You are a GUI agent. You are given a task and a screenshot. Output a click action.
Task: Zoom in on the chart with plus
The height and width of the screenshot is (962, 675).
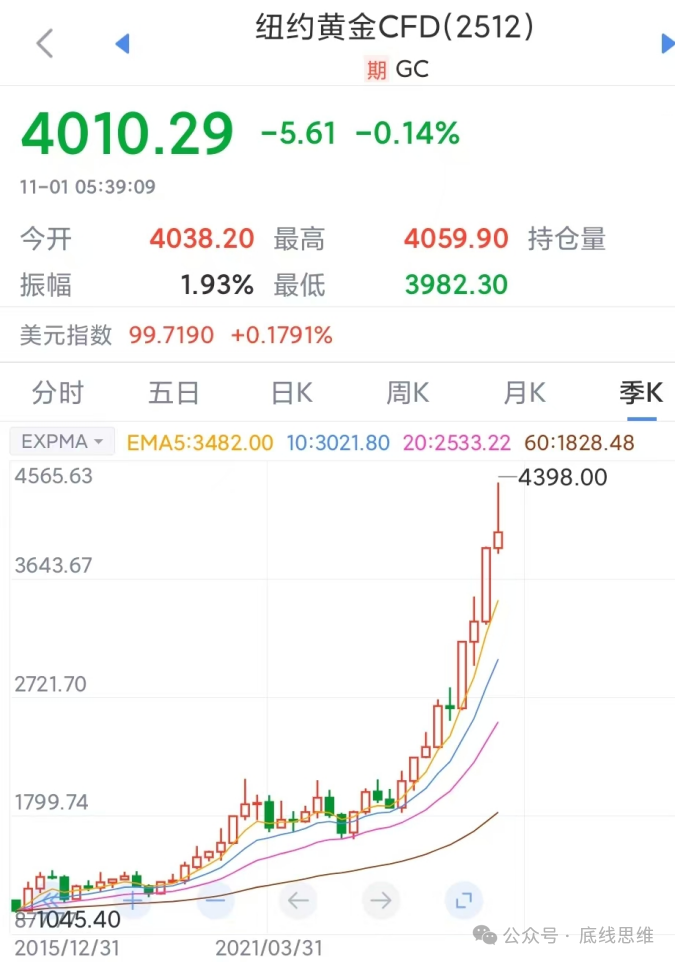[133, 901]
